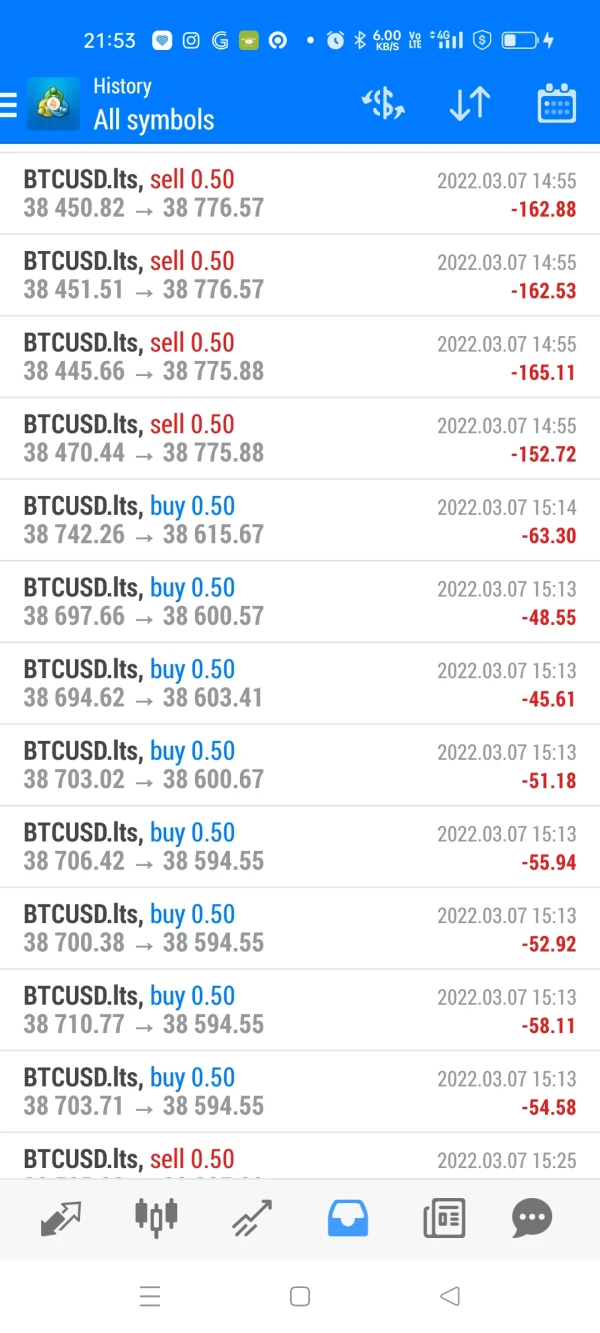Switch to the News tab
Viewport: 600px width, 1333px height.
coord(443,1218)
